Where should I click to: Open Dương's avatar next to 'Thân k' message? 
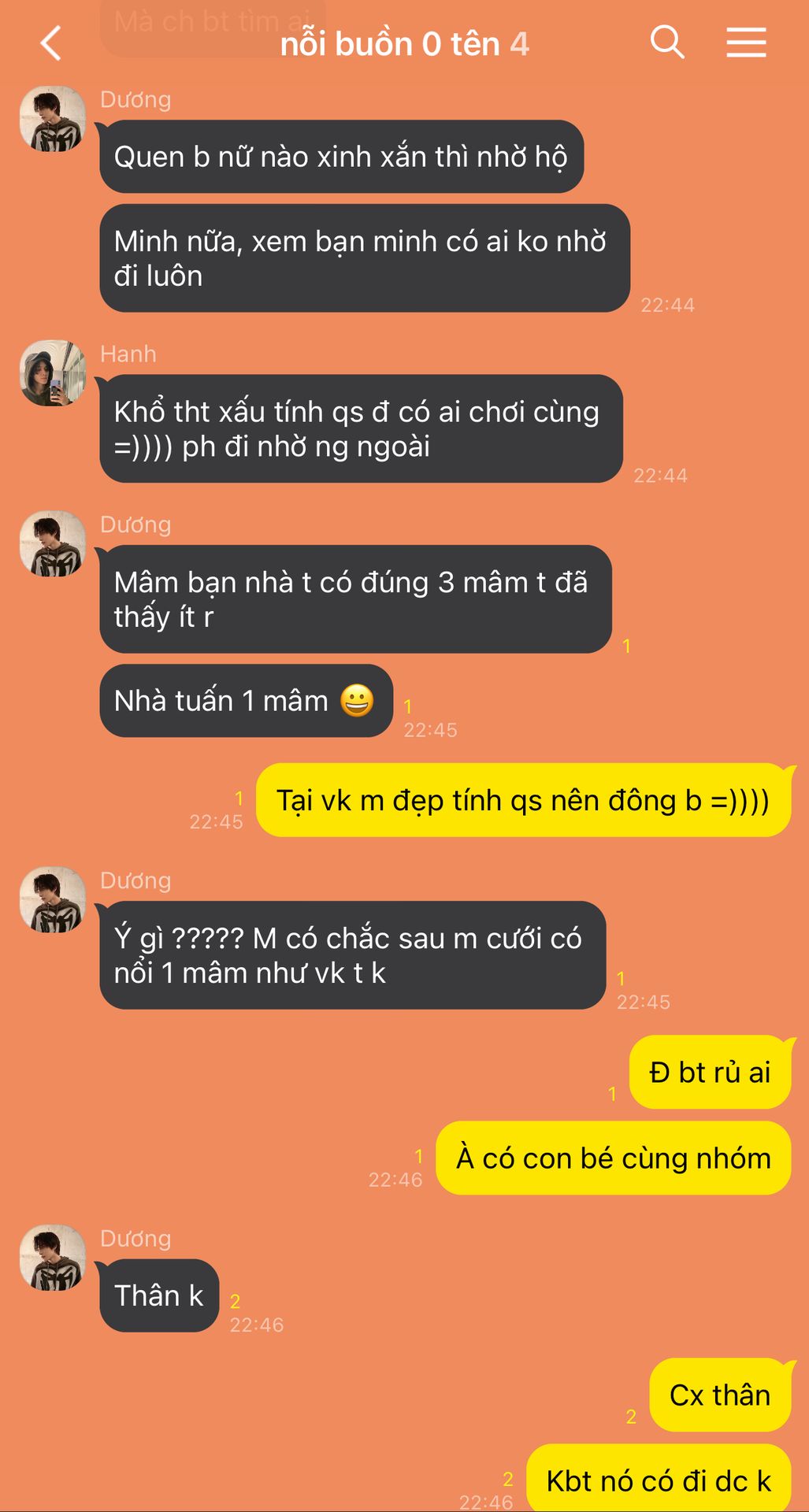[x=53, y=1258]
